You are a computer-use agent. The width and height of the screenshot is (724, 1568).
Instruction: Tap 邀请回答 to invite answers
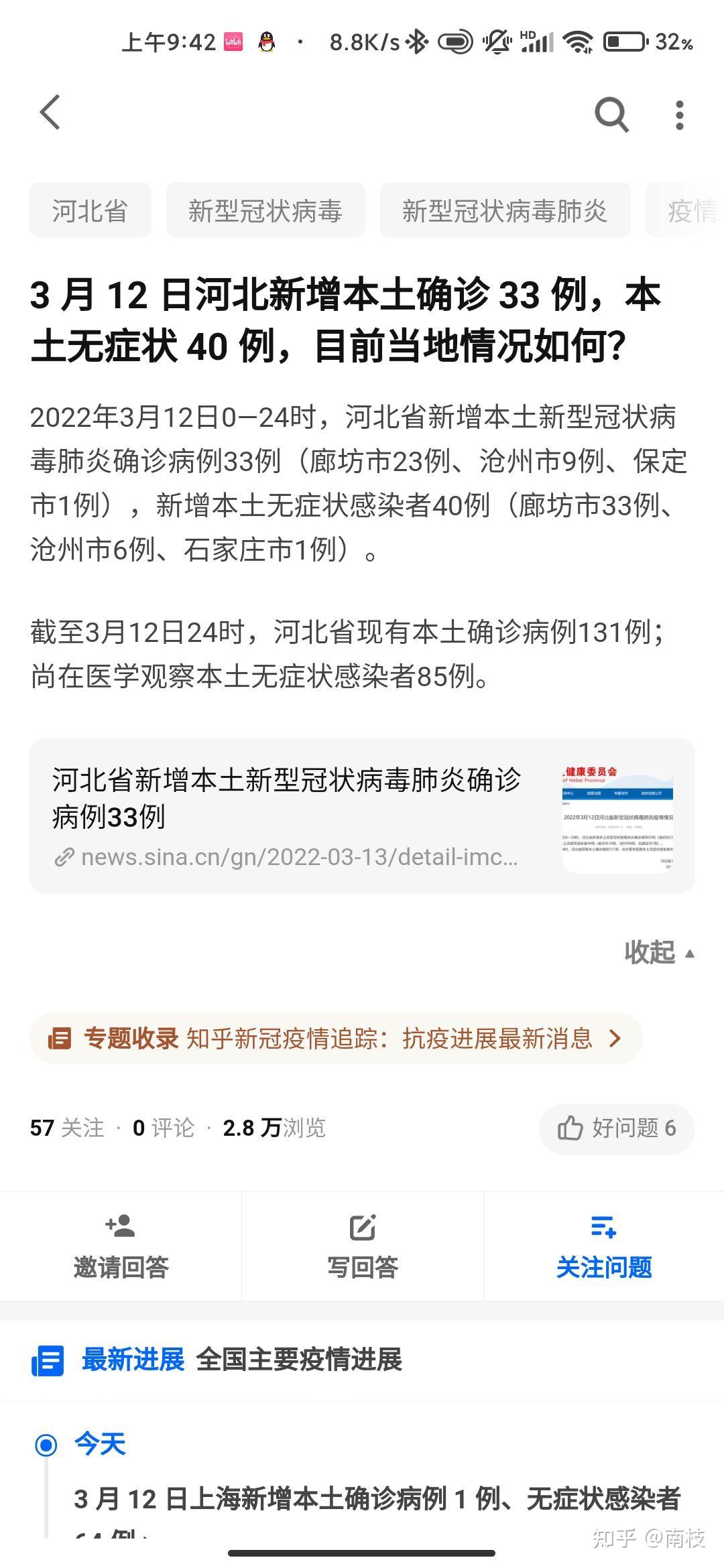point(121,1246)
